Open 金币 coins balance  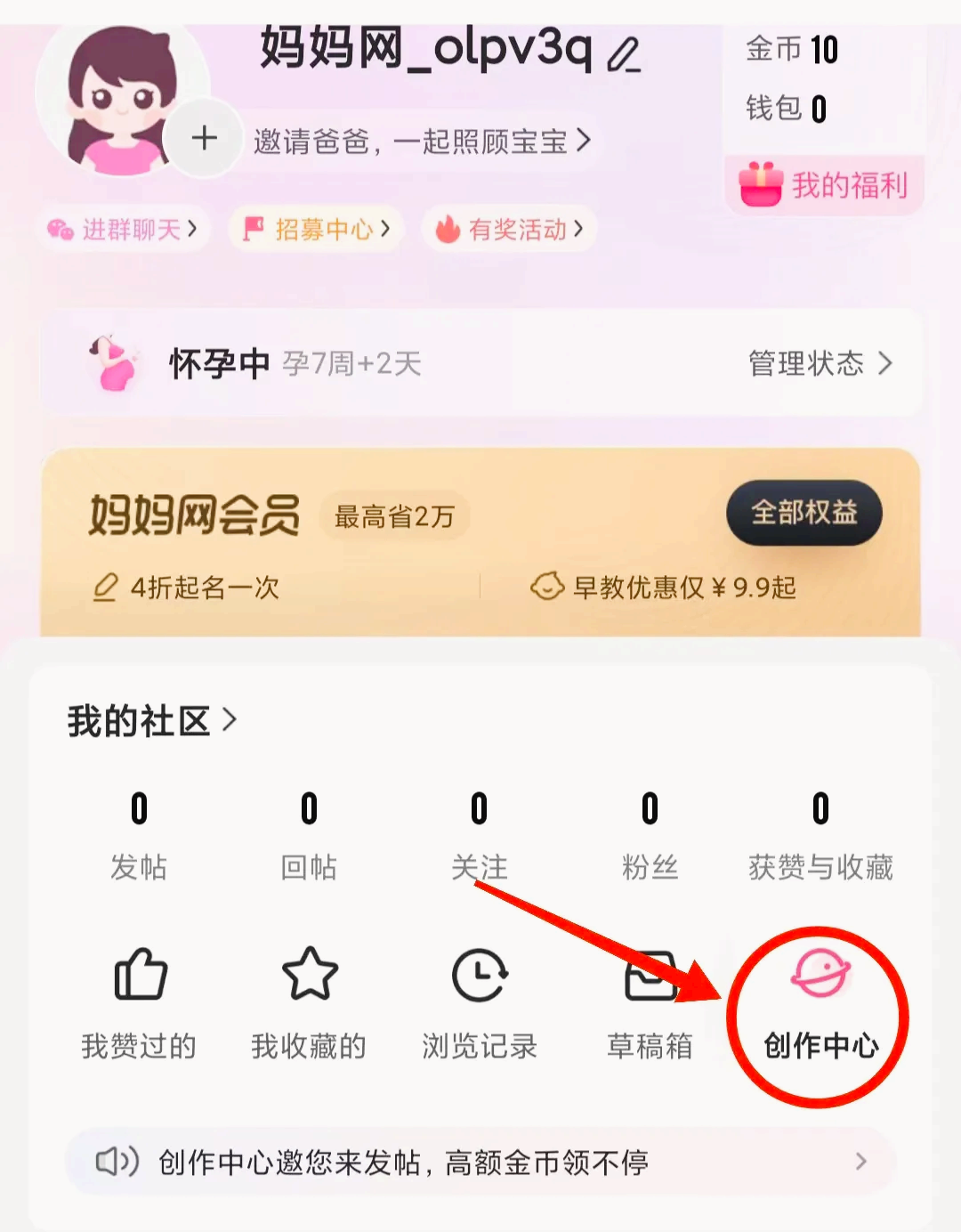coord(791,50)
